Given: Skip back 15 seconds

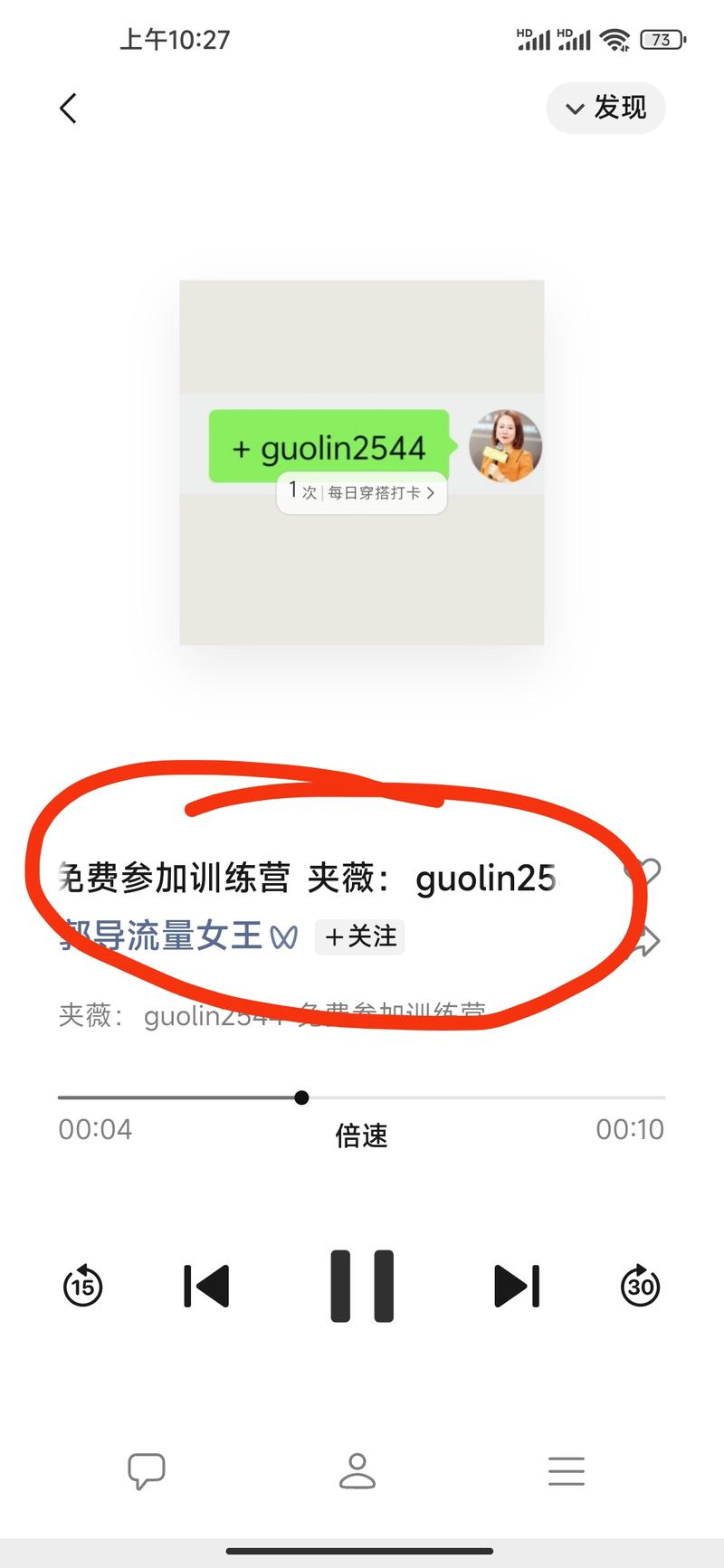Looking at the screenshot, I should [82, 1286].
